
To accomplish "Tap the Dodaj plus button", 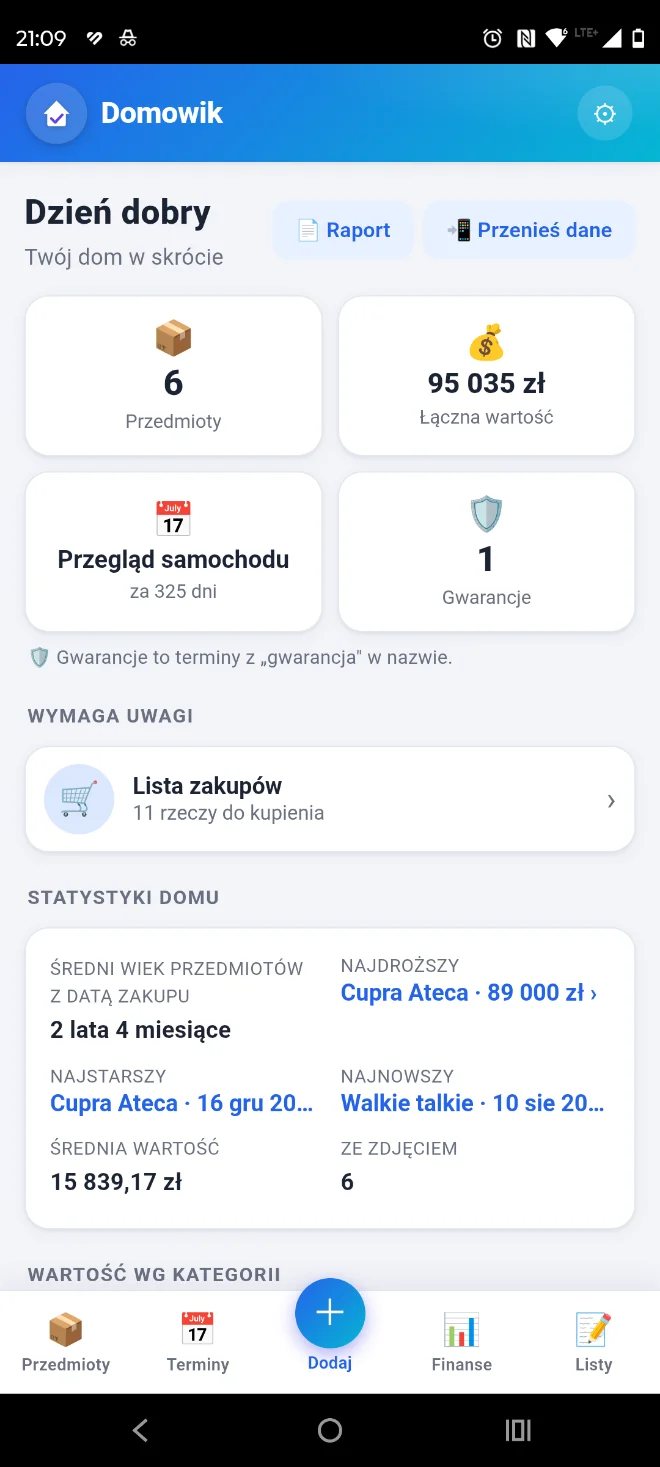I will [330, 1313].
